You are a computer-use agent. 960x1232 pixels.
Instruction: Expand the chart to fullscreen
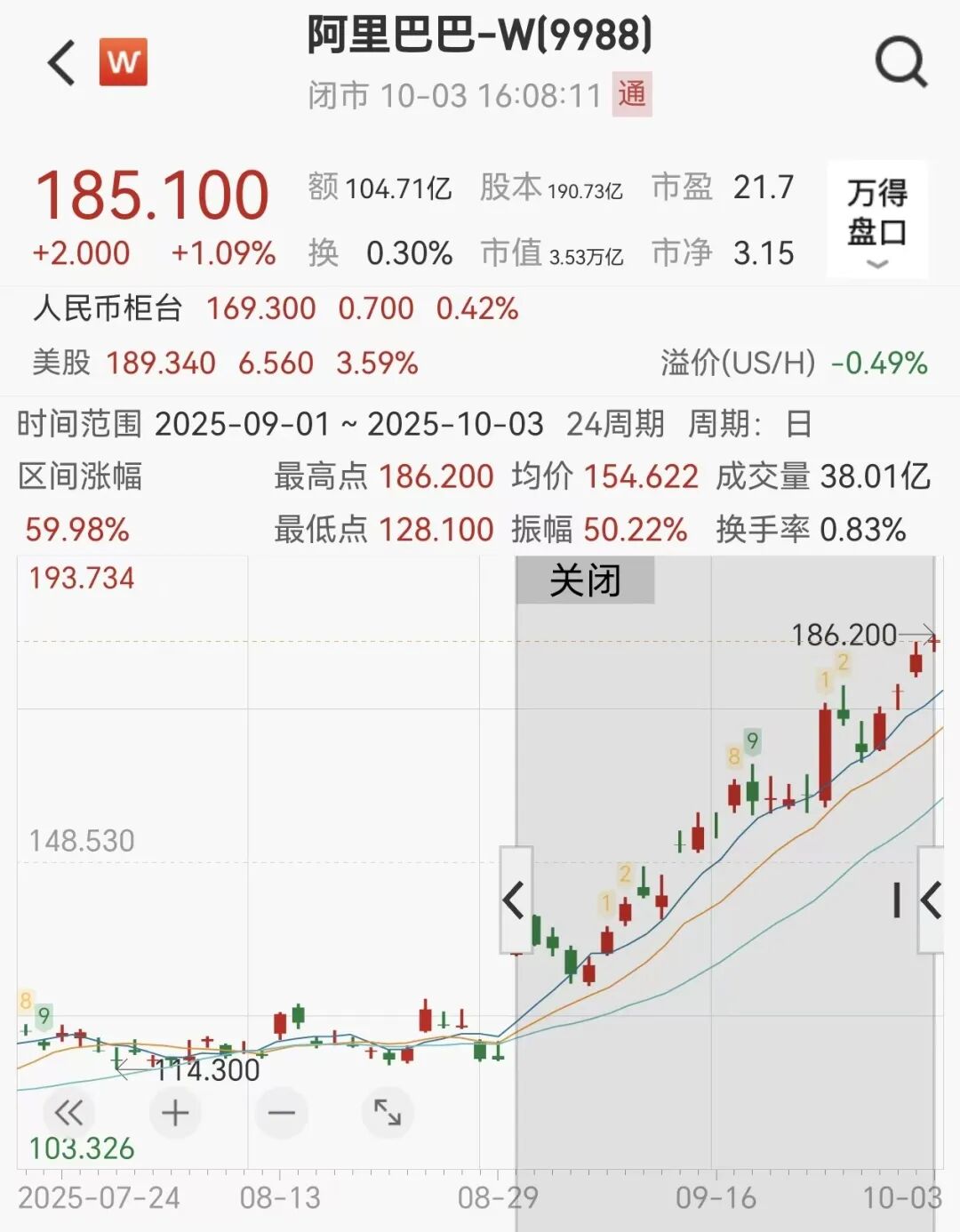point(388,1113)
